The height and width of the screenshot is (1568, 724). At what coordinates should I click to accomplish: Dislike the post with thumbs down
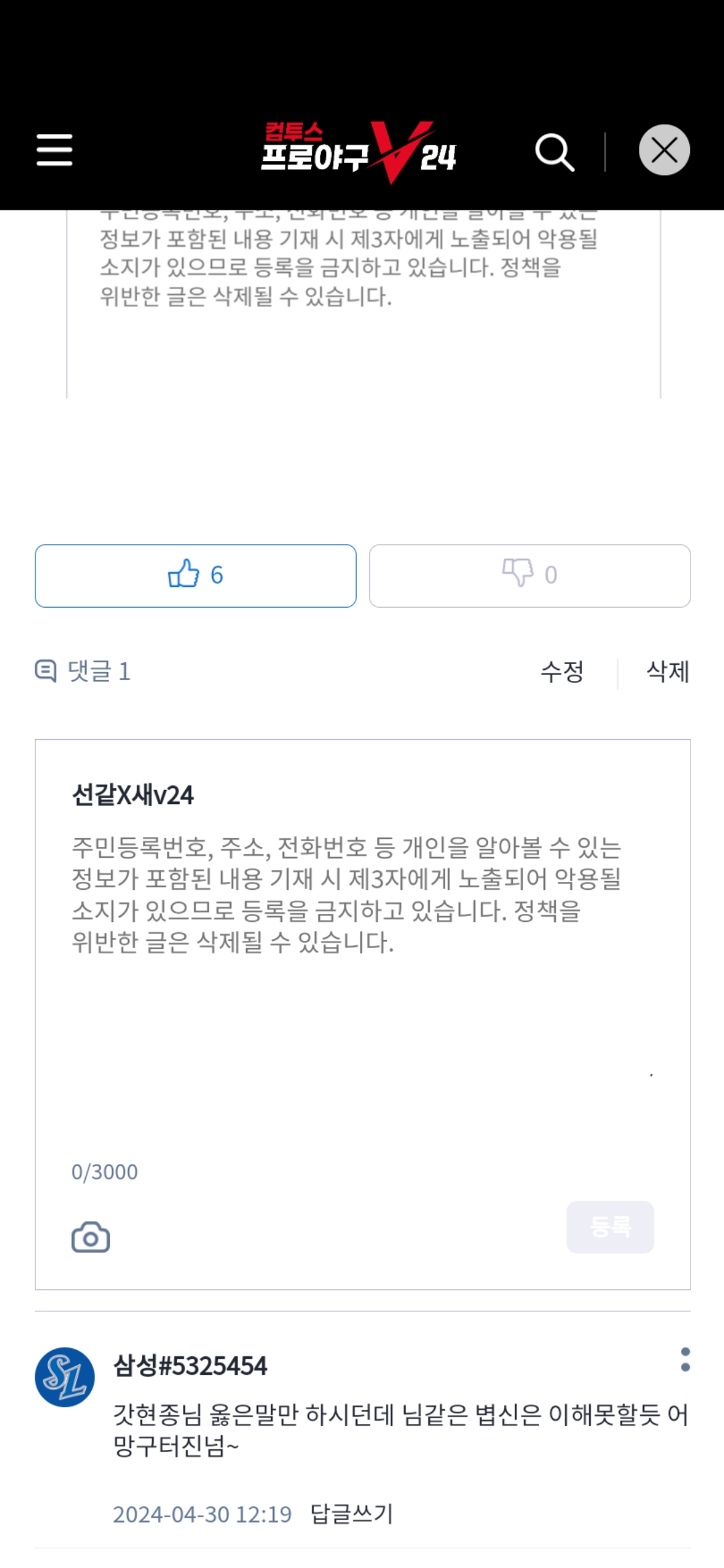pyautogui.click(x=530, y=576)
